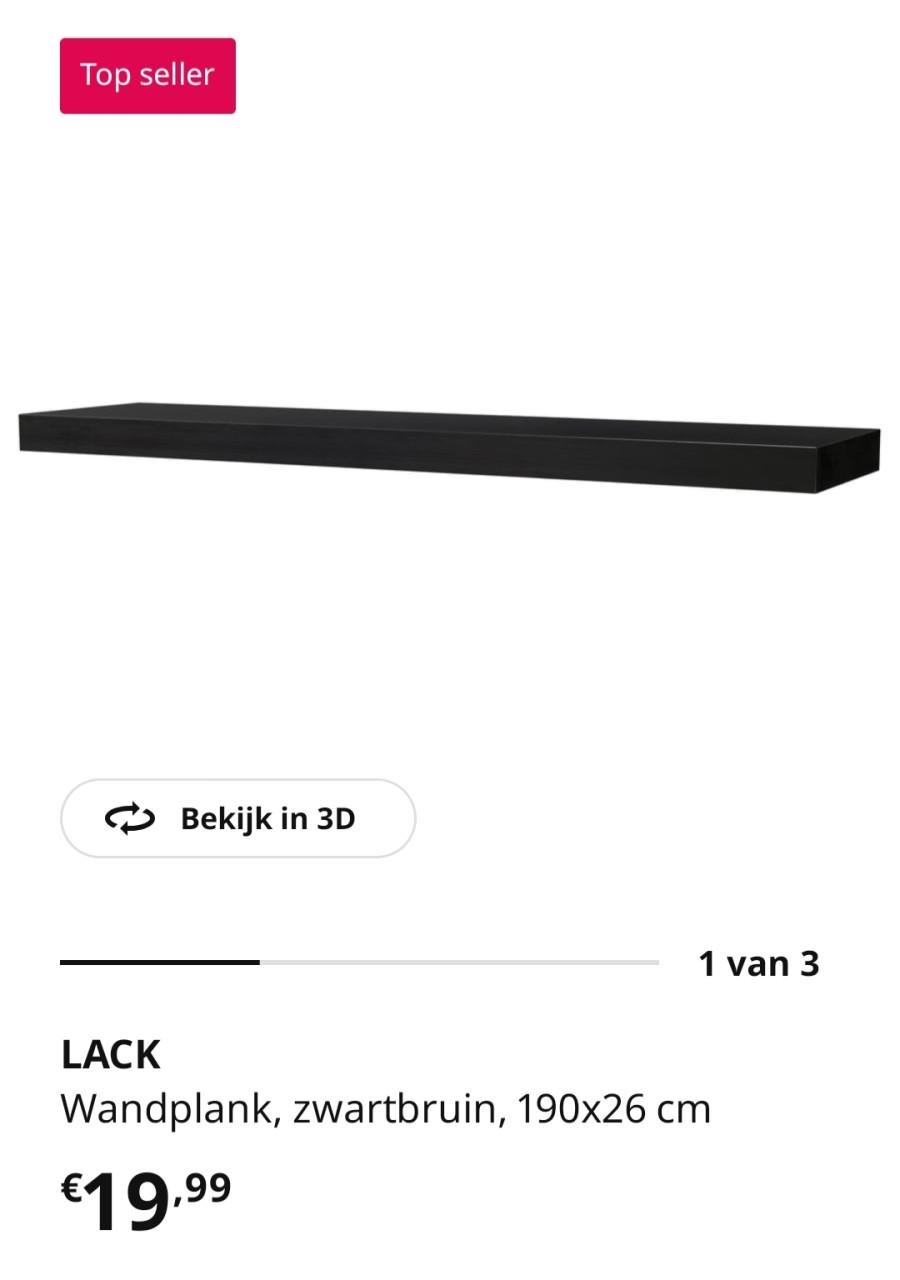Click the pink Top seller label
The image size is (900, 1280).
coord(147,74)
